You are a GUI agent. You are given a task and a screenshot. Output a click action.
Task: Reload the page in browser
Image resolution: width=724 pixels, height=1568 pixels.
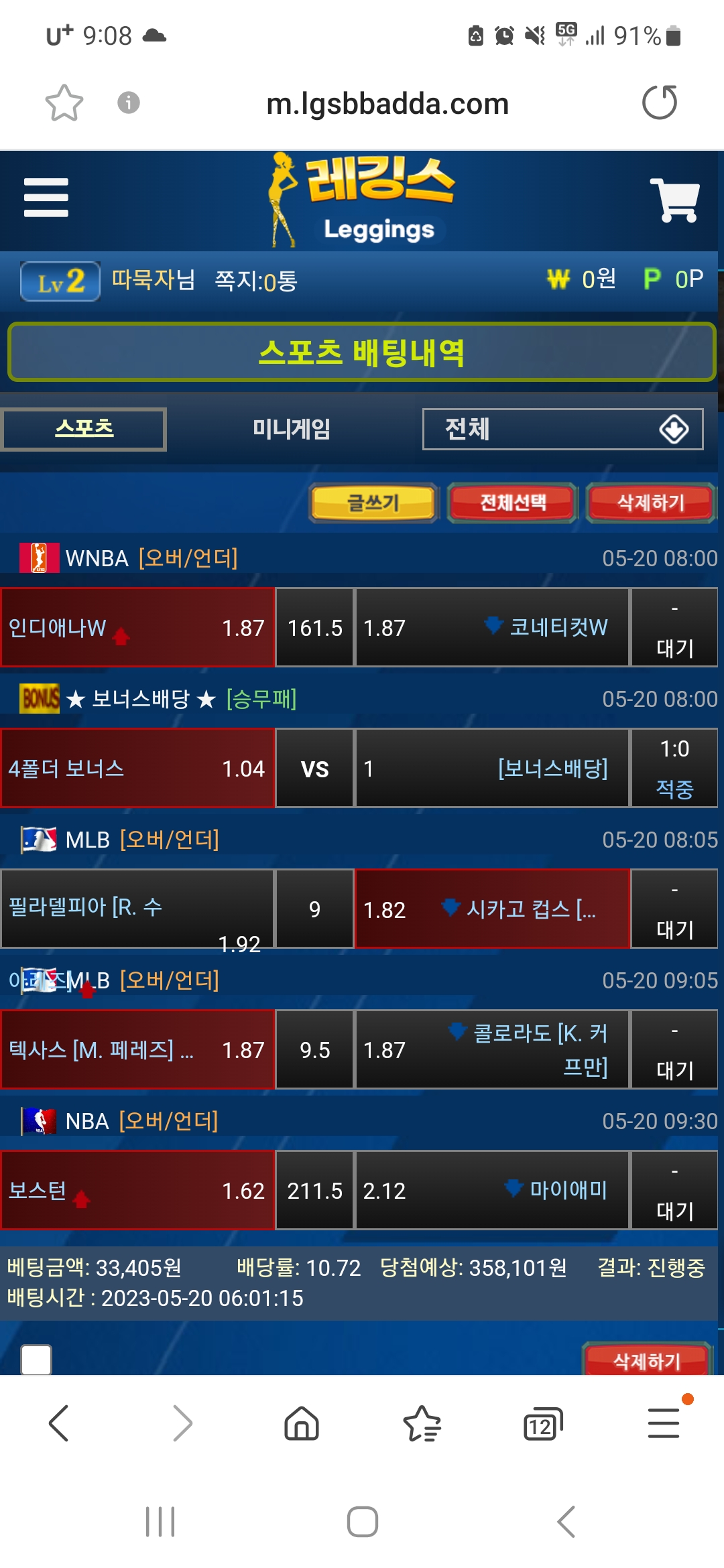tap(660, 103)
